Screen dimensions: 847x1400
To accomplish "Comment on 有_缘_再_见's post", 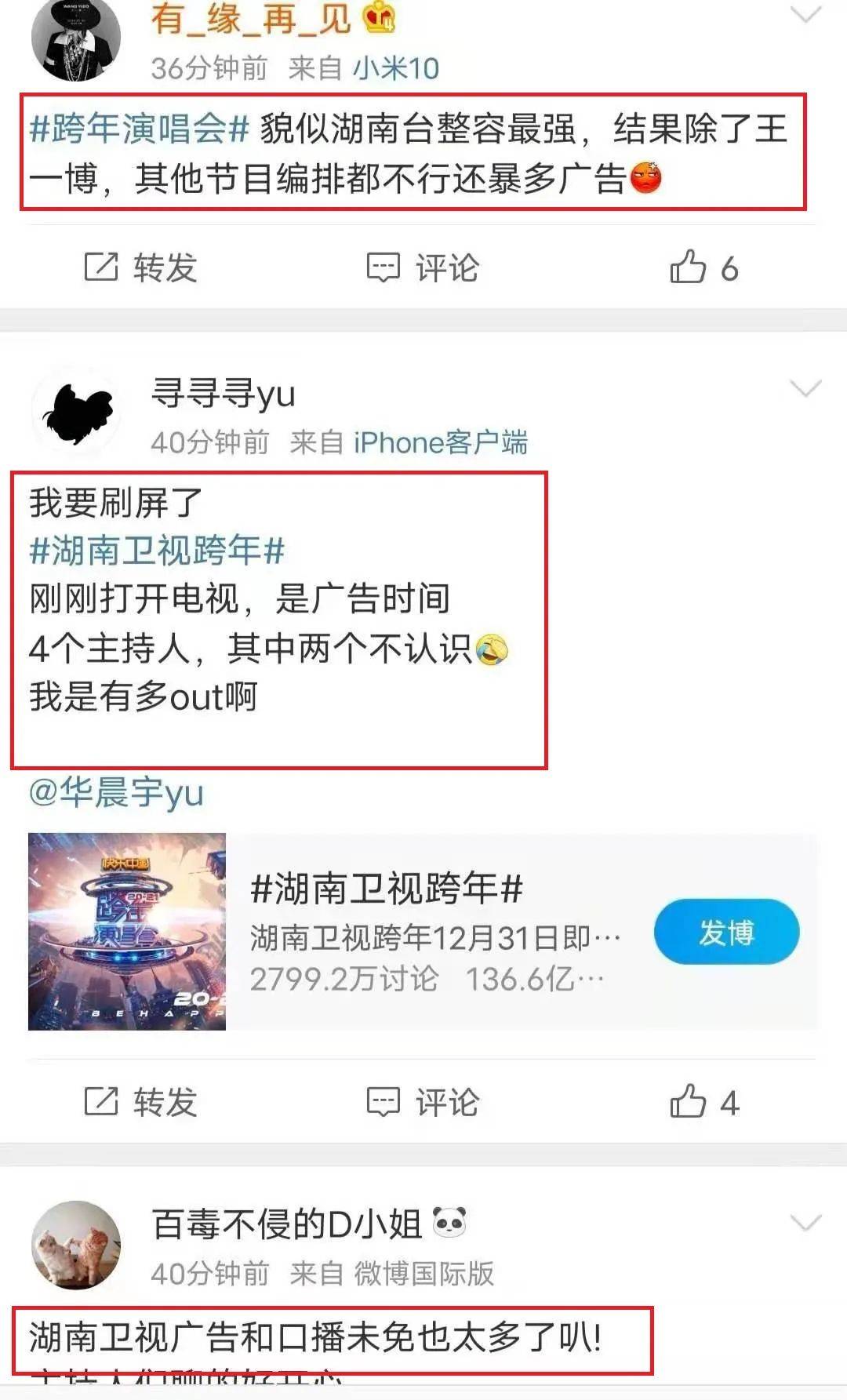I will (x=423, y=268).
